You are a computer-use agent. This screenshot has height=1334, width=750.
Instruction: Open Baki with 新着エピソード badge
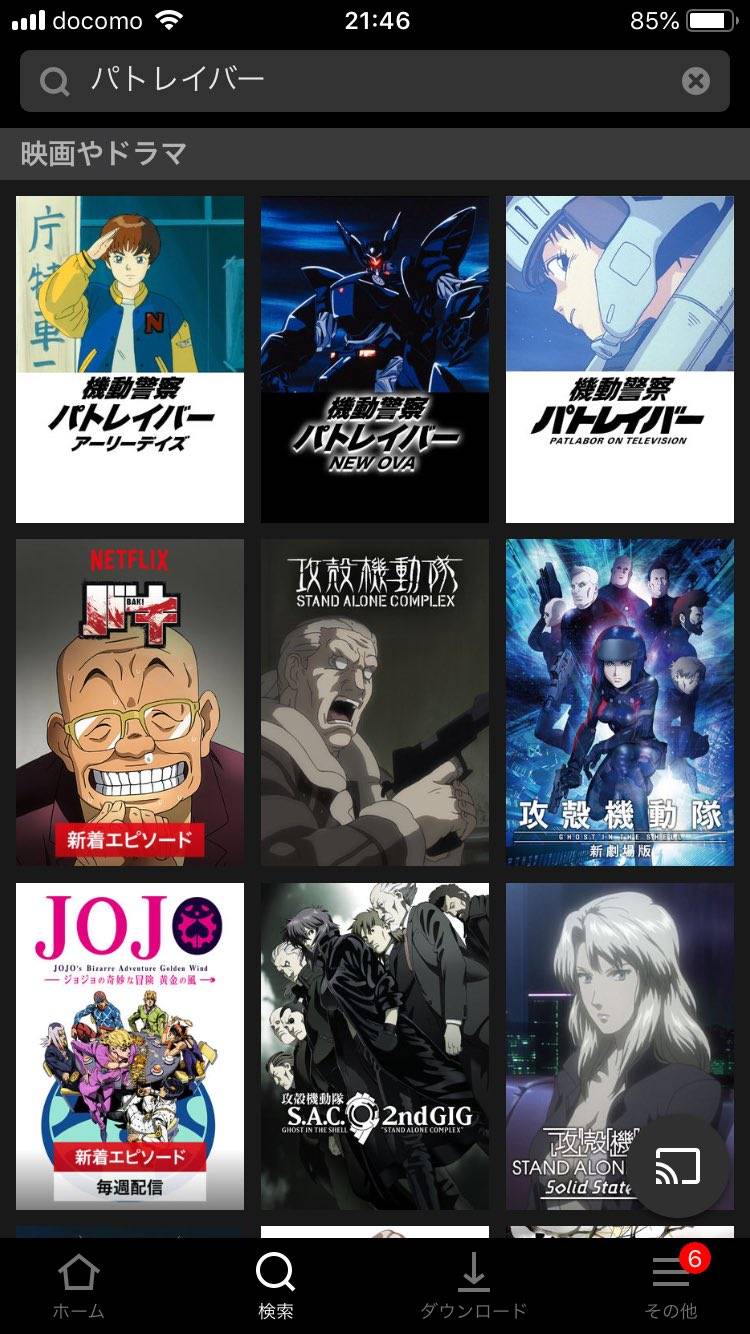coord(129,700)
